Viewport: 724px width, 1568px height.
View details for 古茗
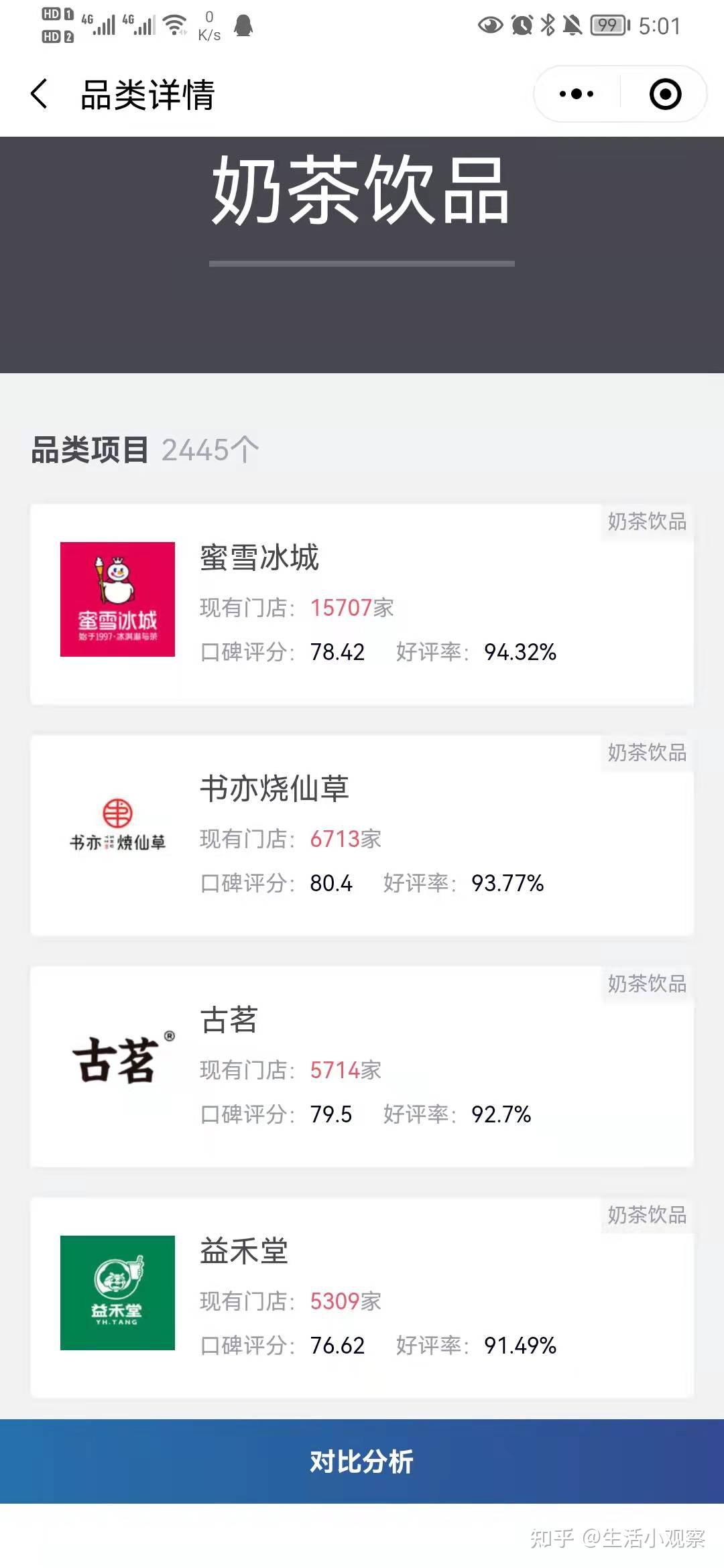click(362, 1067)
